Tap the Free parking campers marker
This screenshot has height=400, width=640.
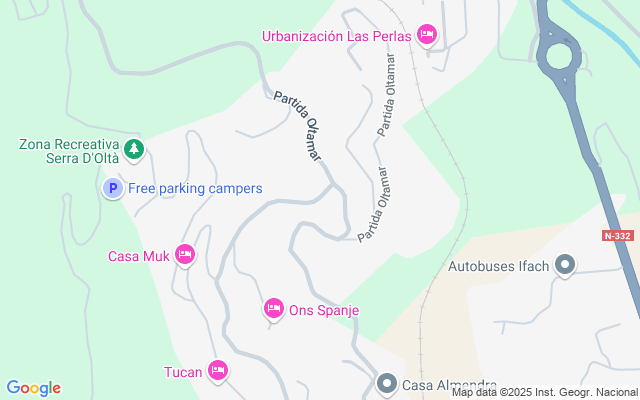(113, 188)
